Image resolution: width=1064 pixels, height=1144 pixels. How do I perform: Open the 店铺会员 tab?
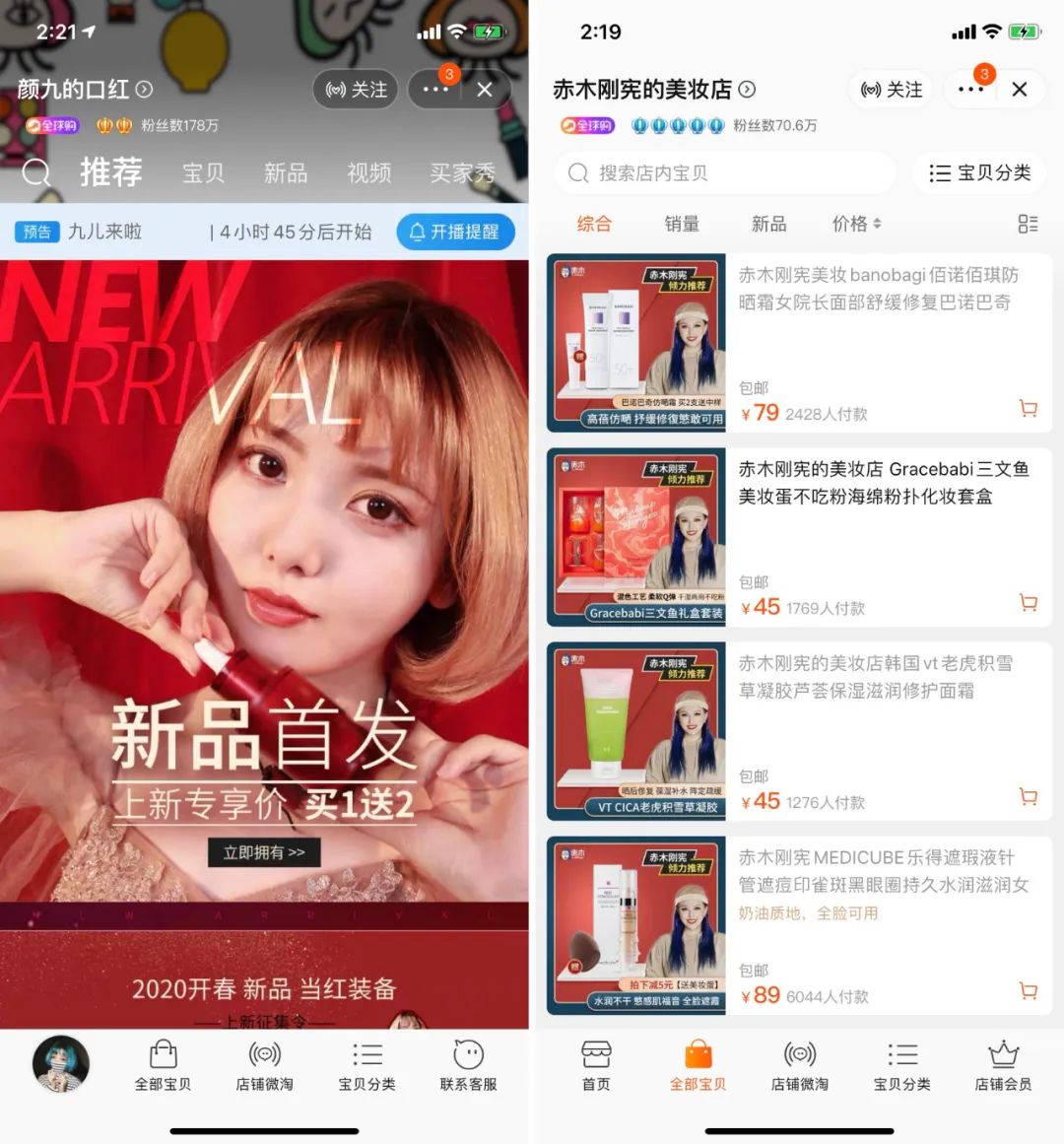pos(1003,1065)
